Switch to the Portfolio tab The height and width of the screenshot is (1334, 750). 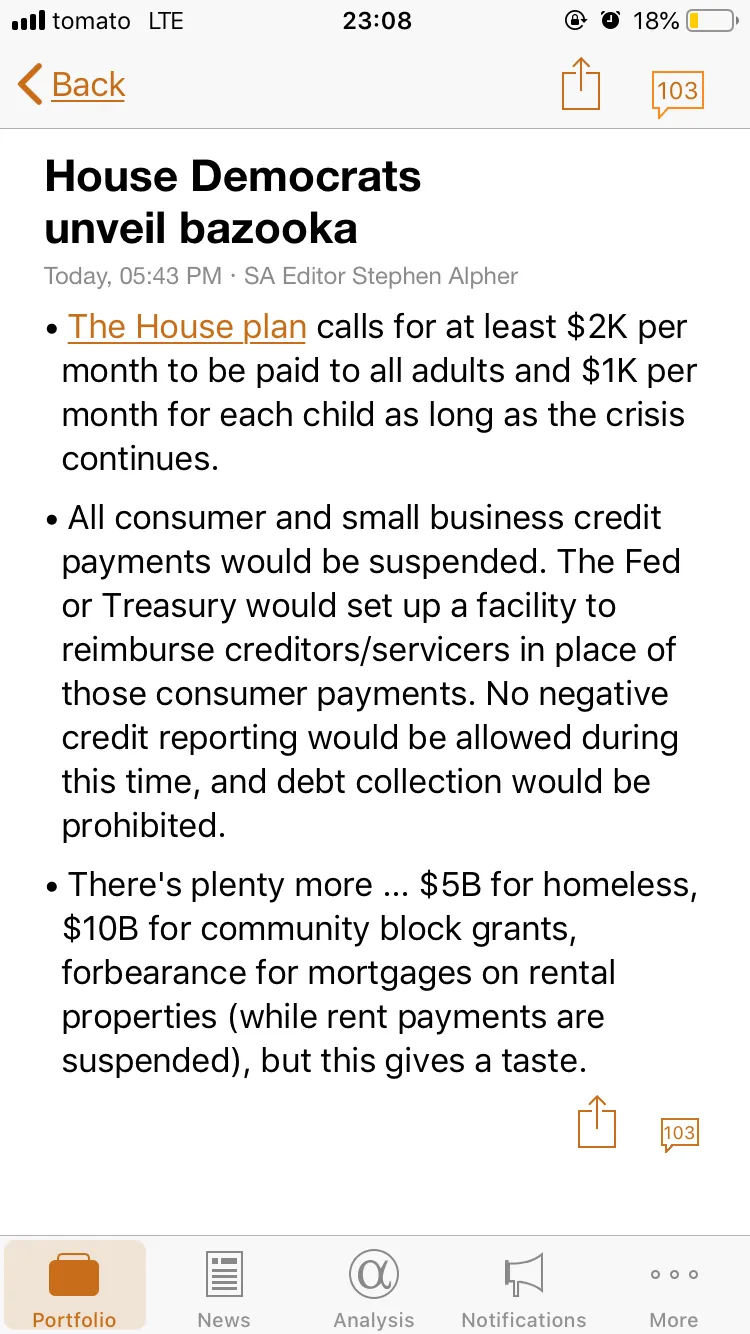click(75, 1288)
